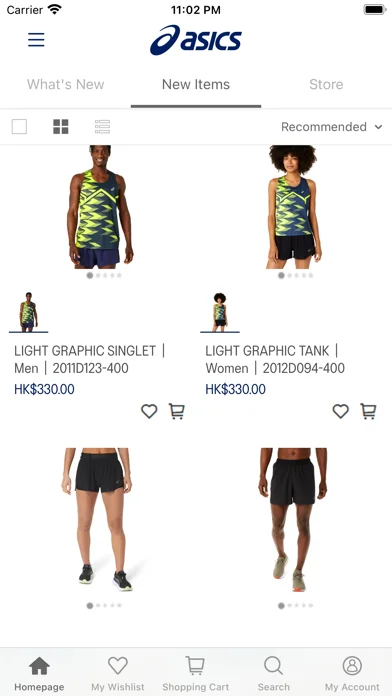Add Light Graphic Singlet to wishlist

(x=149, y=411)
